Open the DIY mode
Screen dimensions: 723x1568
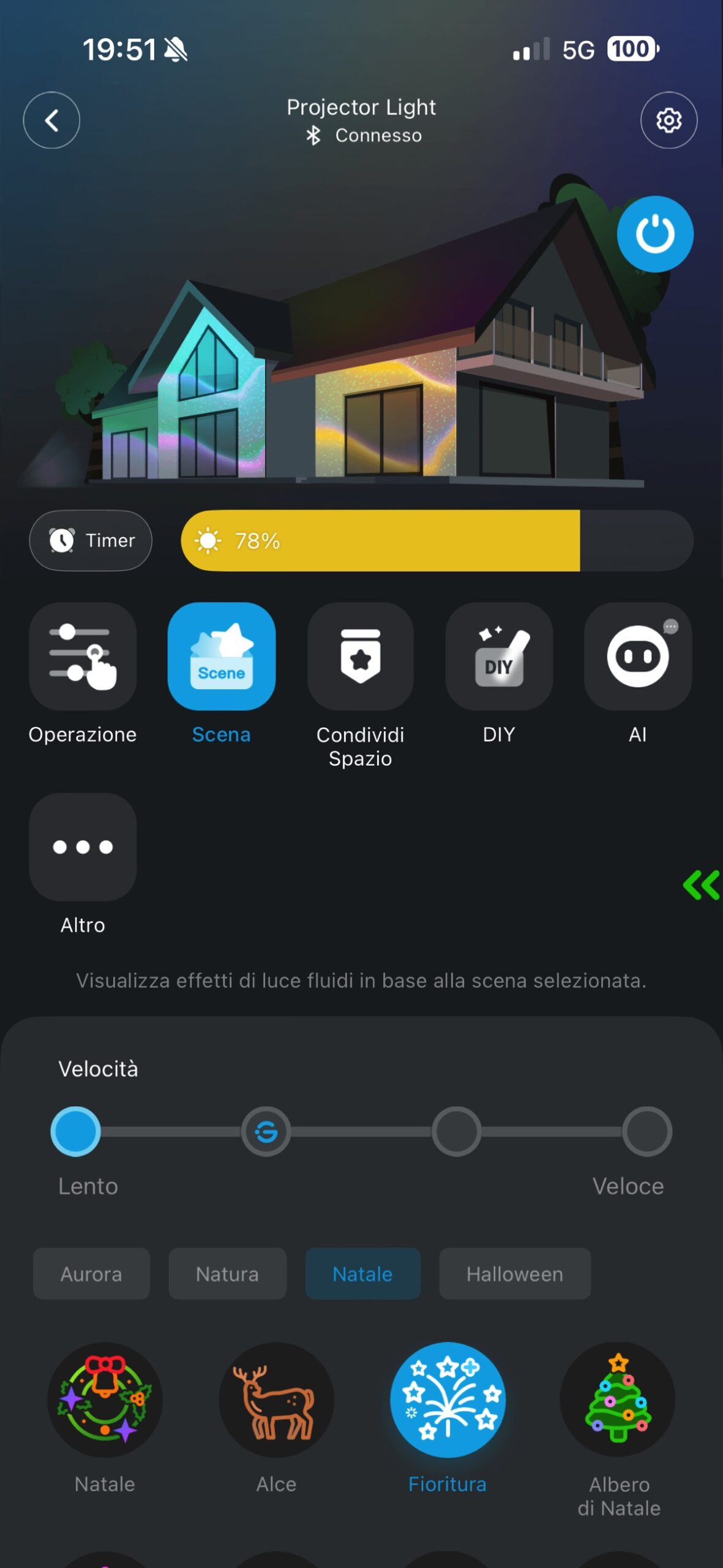499,657
